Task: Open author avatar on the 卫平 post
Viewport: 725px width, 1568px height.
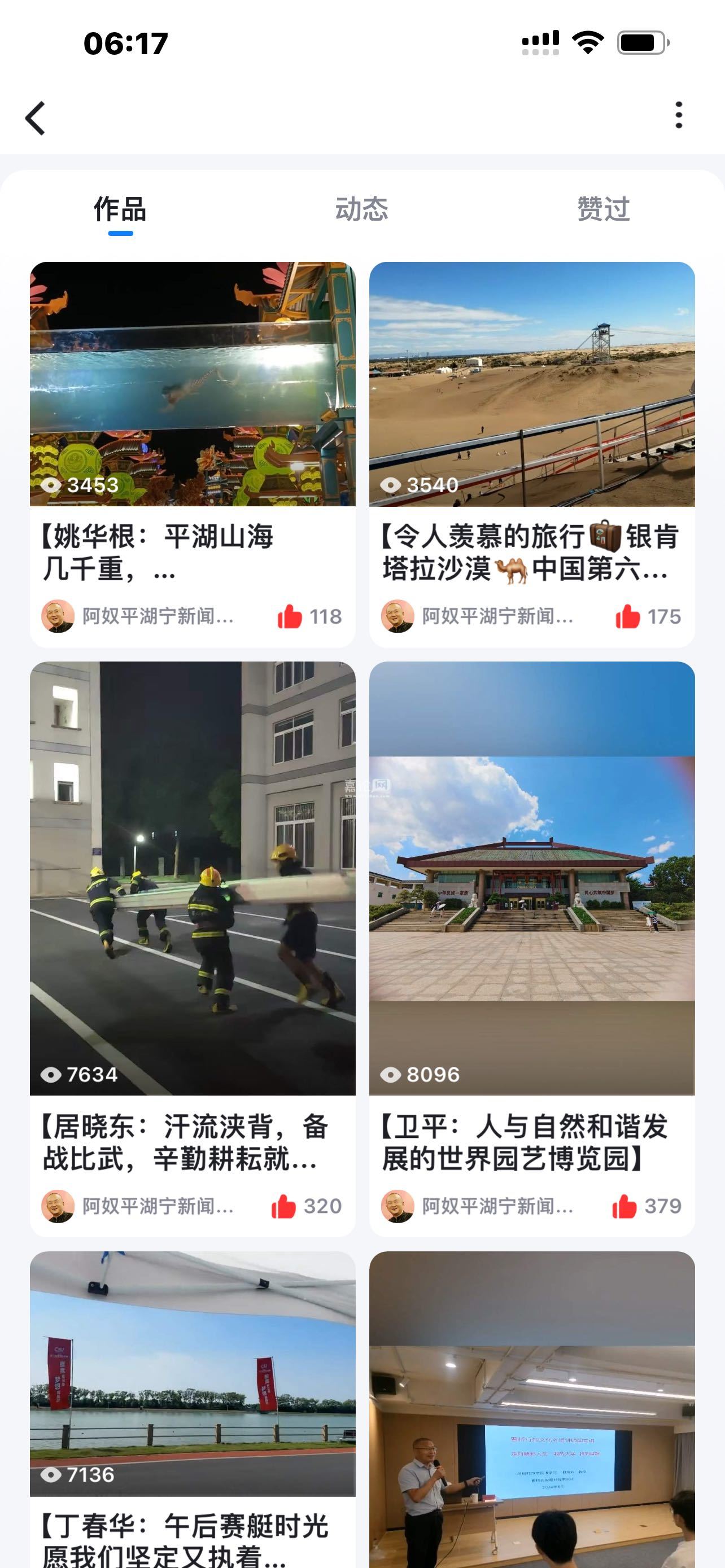Action: (x=398, y=1206)
